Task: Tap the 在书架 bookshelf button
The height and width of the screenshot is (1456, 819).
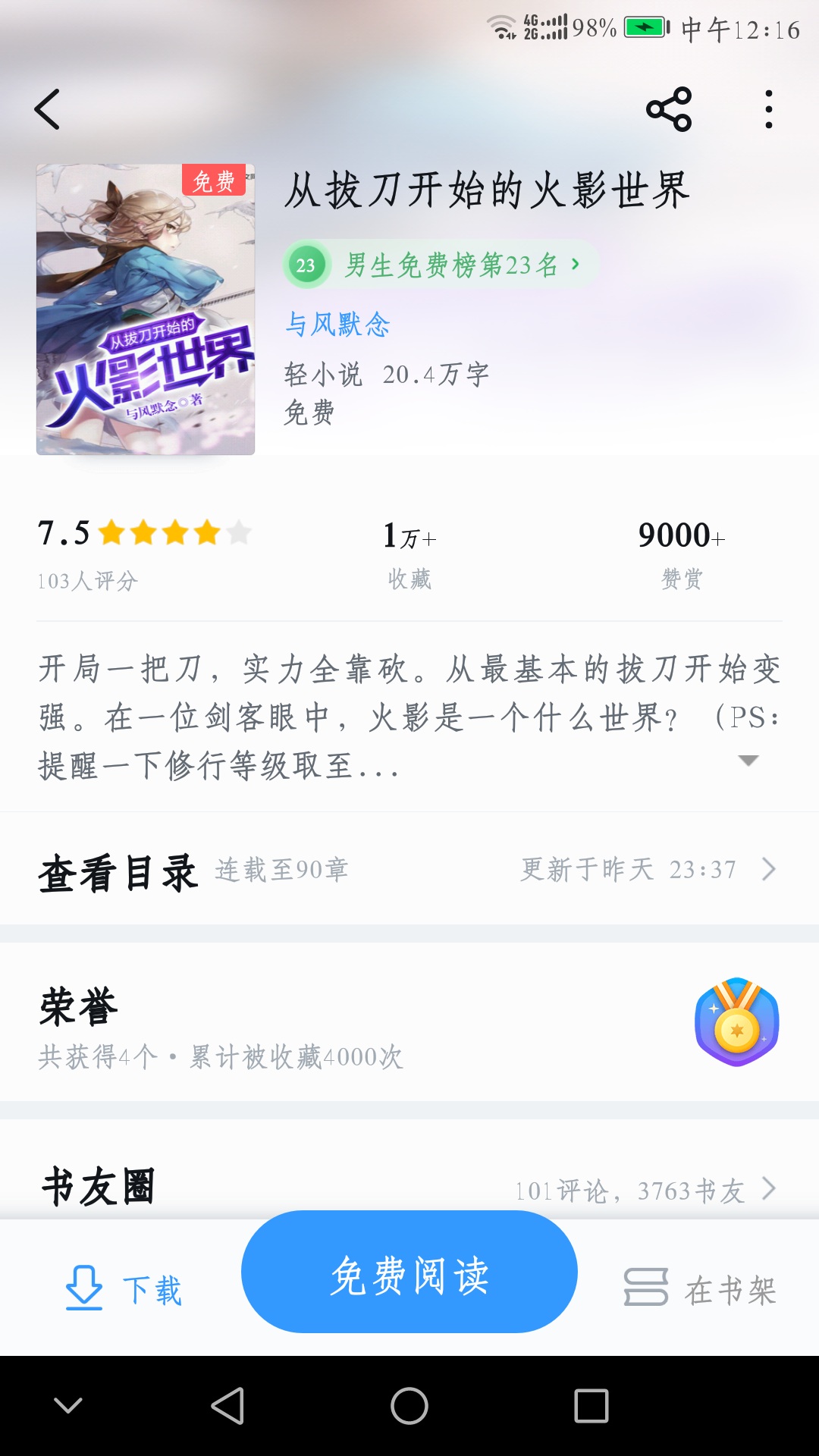Action: [700, 1289]
